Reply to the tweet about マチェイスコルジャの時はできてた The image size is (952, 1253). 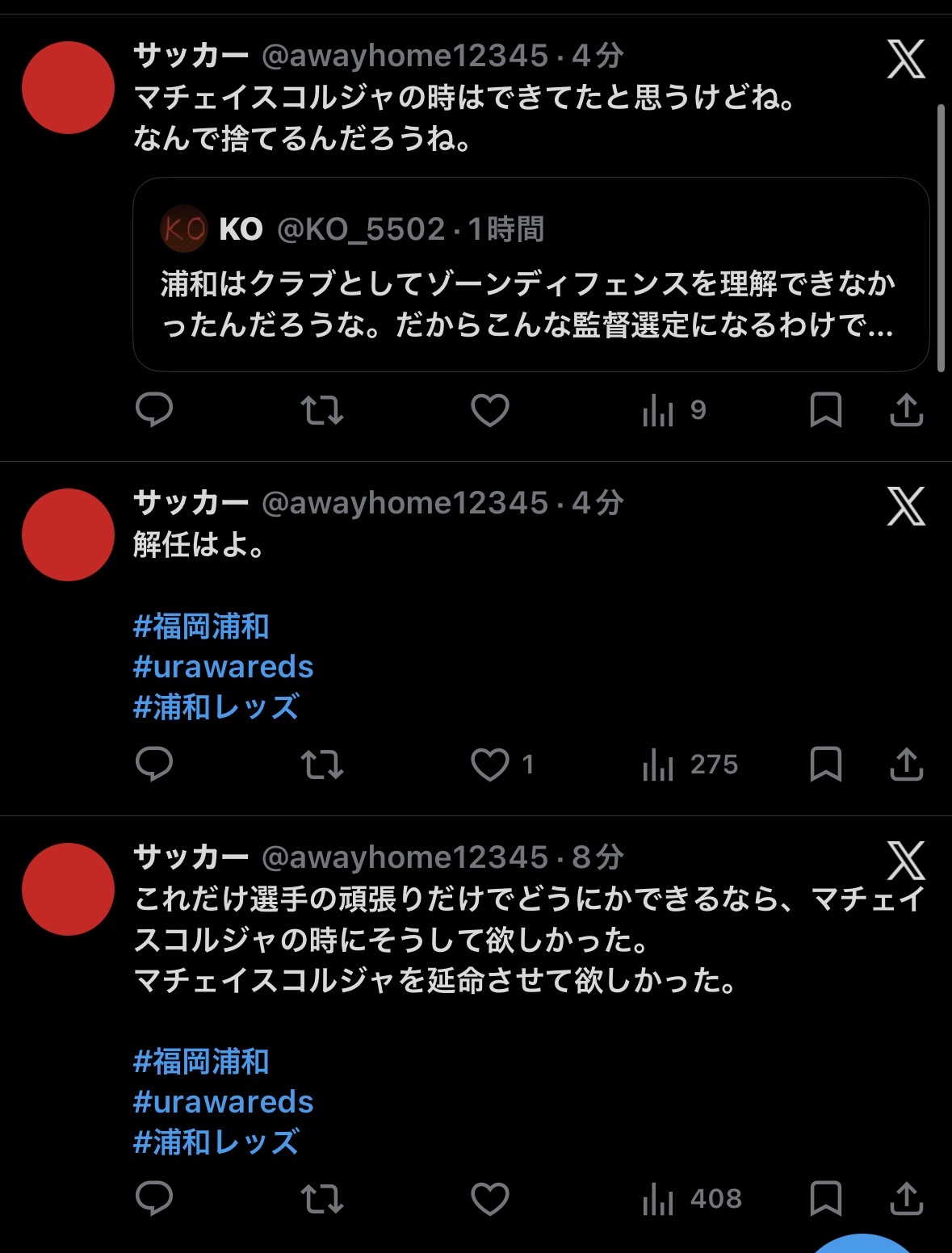click(x=153, y=410)
